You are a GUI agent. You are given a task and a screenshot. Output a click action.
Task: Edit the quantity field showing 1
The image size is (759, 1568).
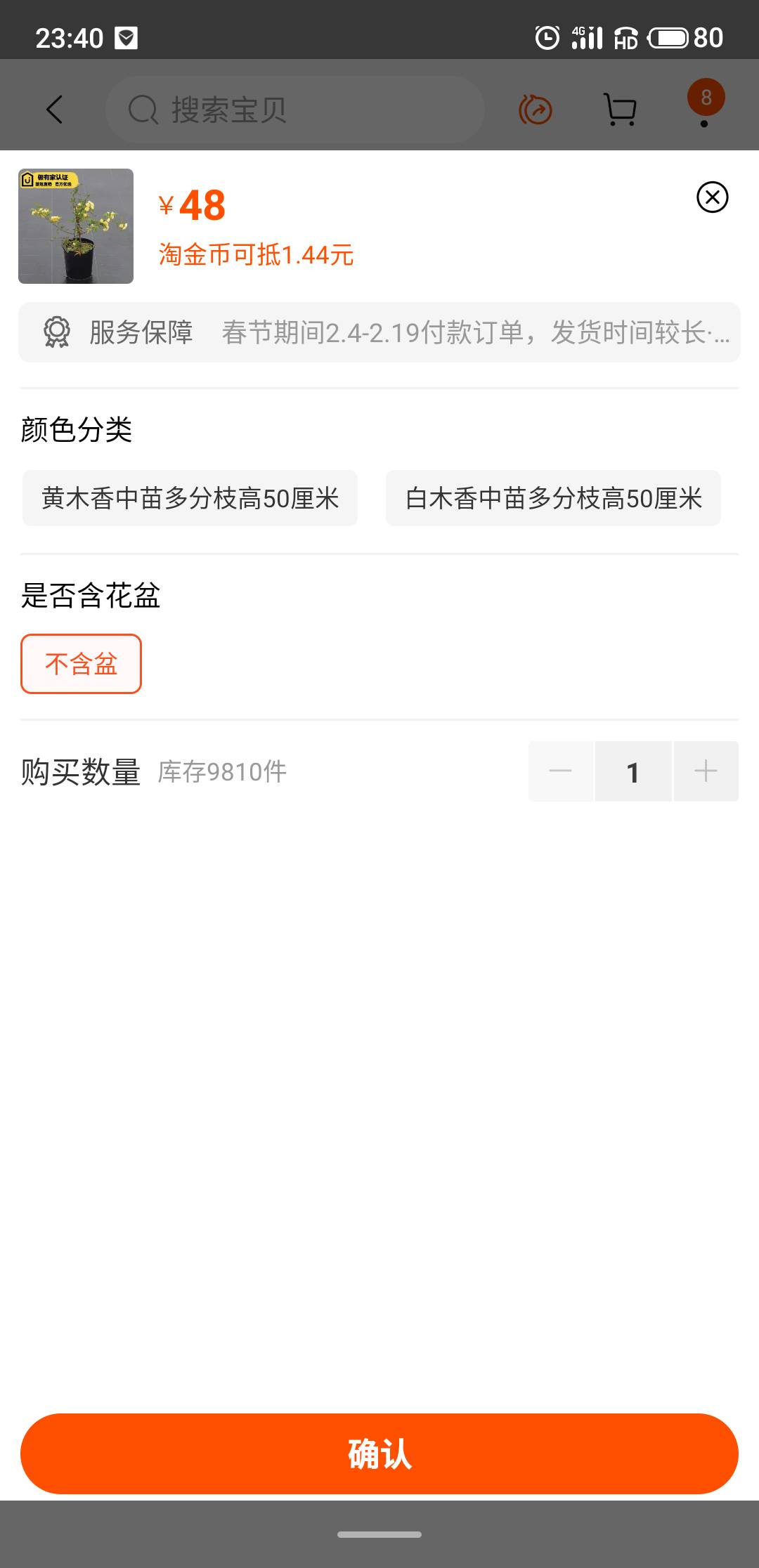pos(633,771)
